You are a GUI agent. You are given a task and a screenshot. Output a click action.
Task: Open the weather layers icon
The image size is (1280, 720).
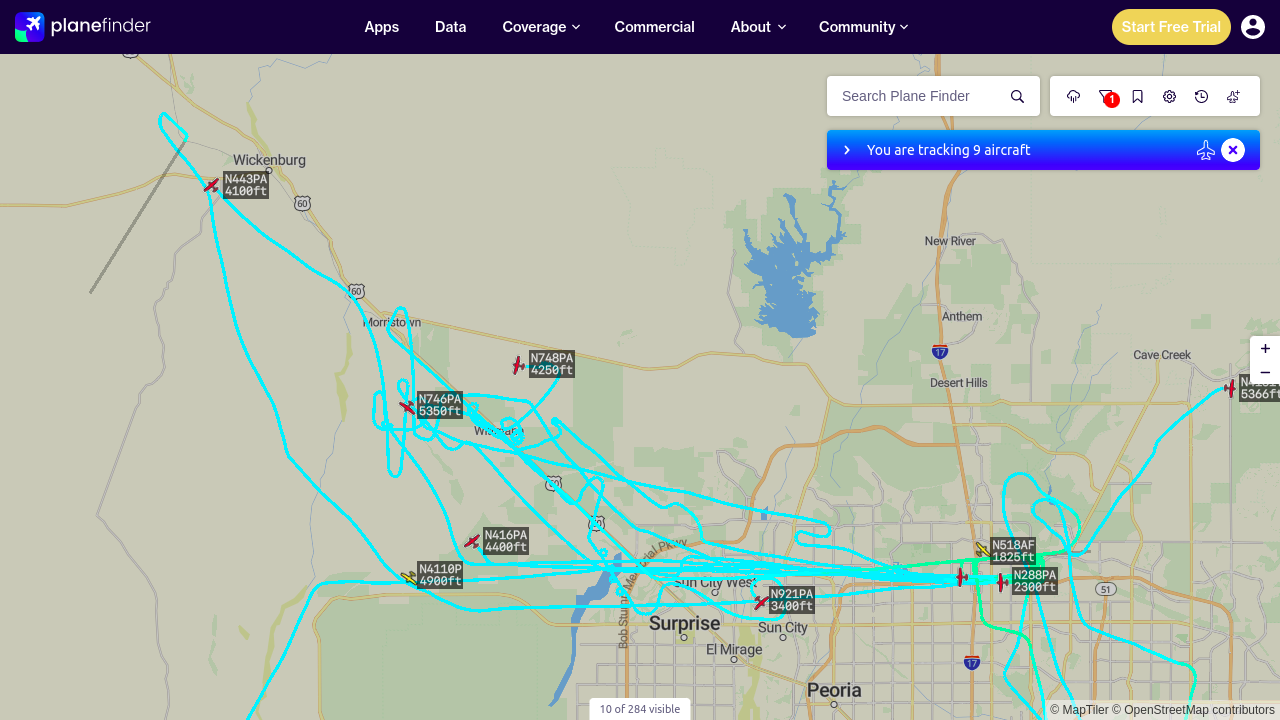(1074, 96)
